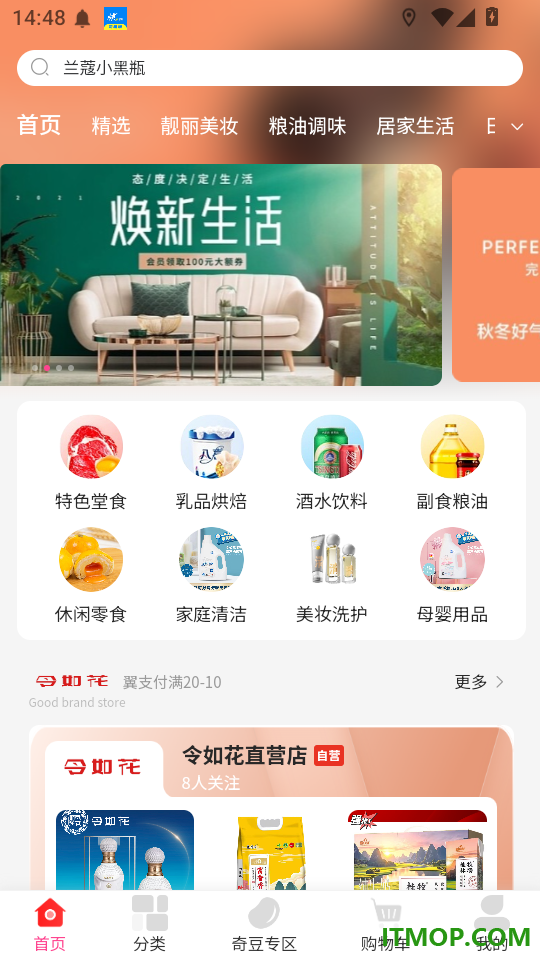This screenshot has height=960, width=540.
Task: View the 母婴用品 category
Action: (452, 576)
